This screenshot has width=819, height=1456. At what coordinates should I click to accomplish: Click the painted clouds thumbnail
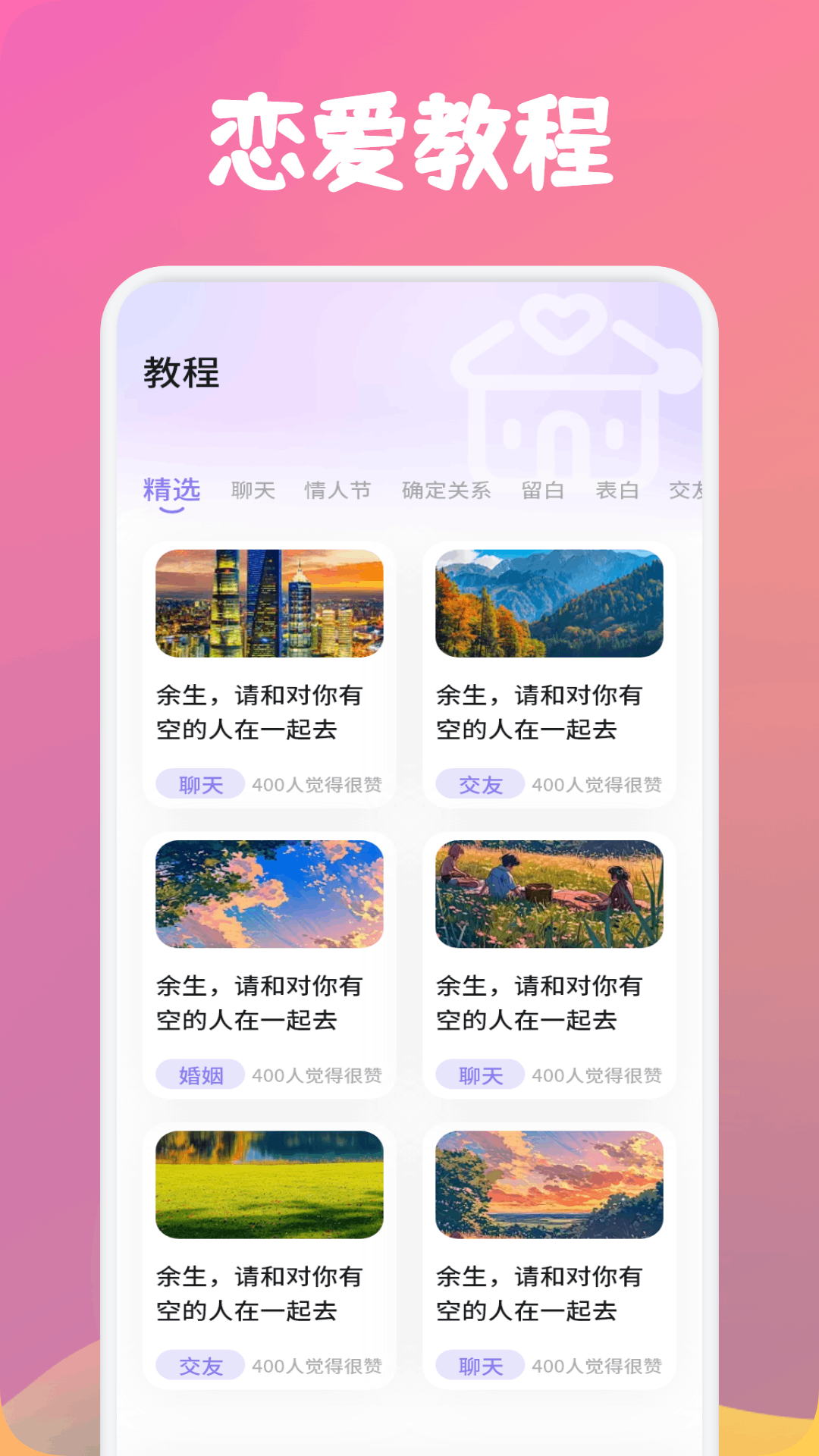[269, 893]
